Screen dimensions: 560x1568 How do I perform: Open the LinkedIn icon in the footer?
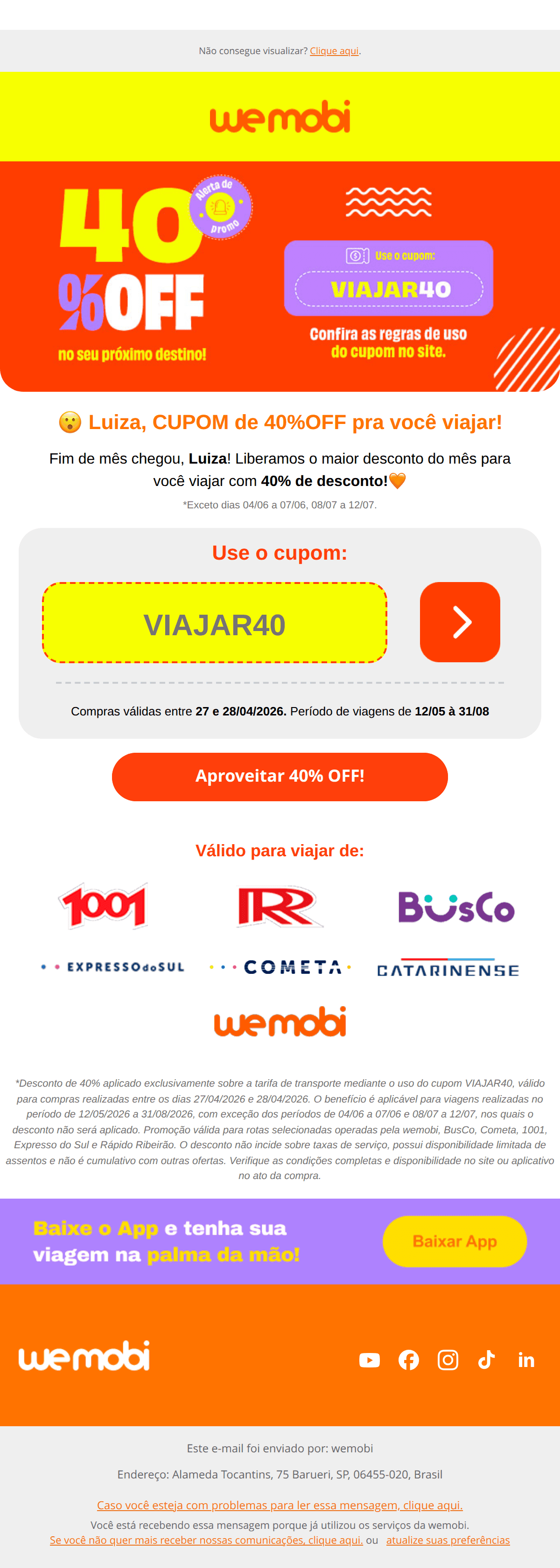coord(526,1360)
